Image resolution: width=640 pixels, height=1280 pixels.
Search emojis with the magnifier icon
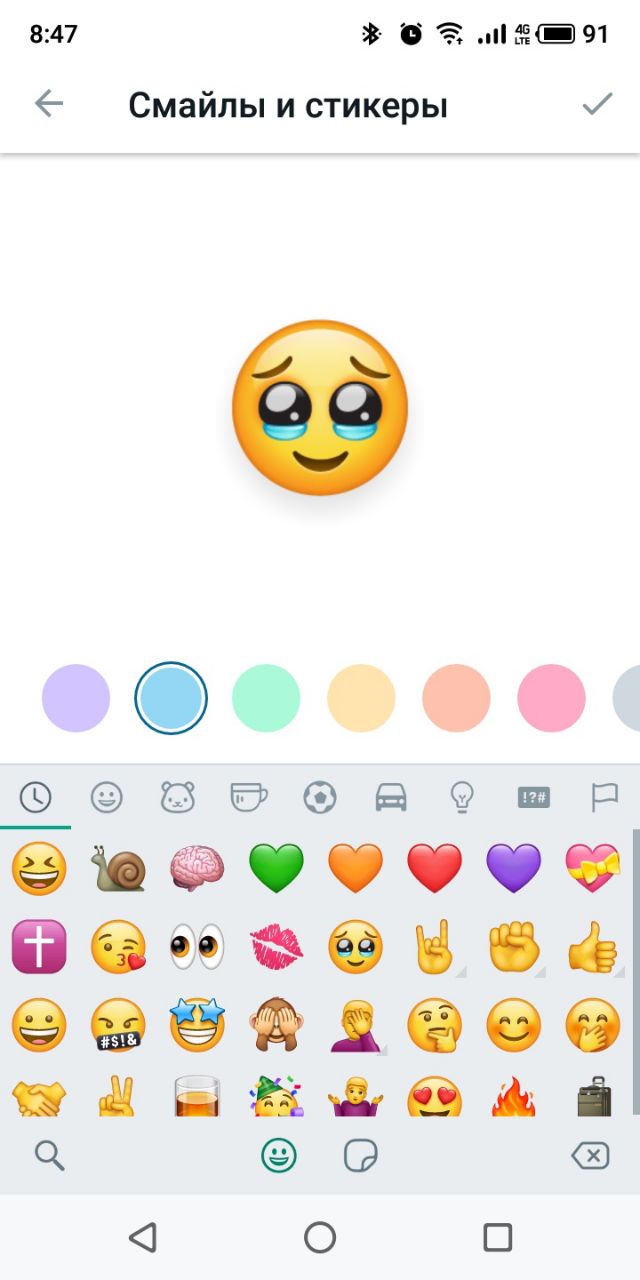[x=49, y=1156]
